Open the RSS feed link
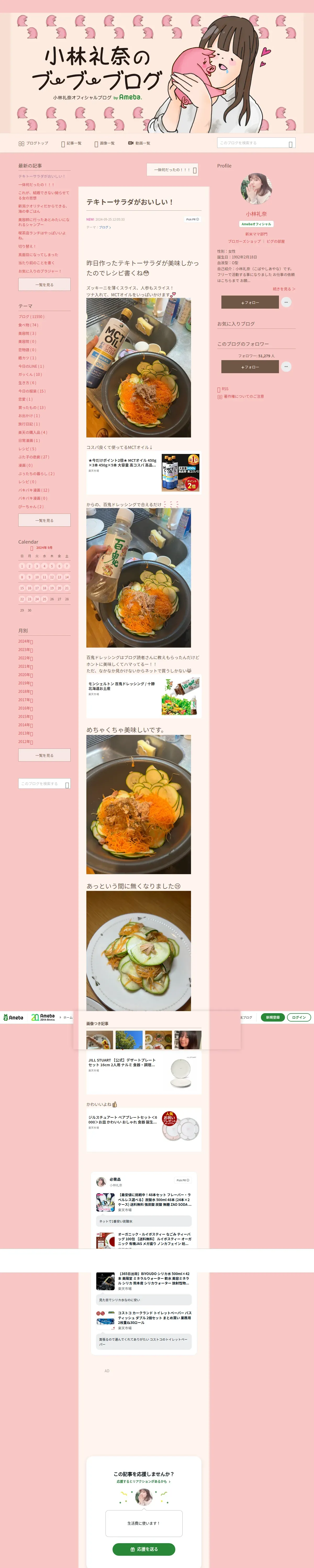 click(x=224, y=388)
